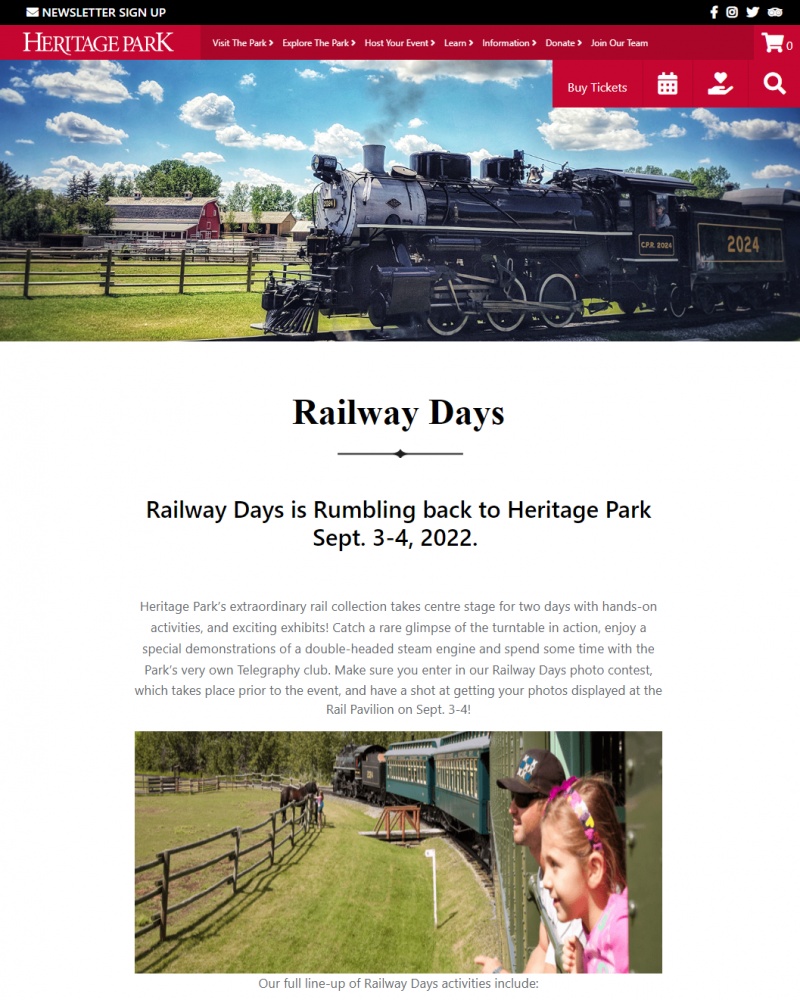800x1000 pixels.
Task: Open the TripAdvisor icon
Action: (x=774, y=12)
